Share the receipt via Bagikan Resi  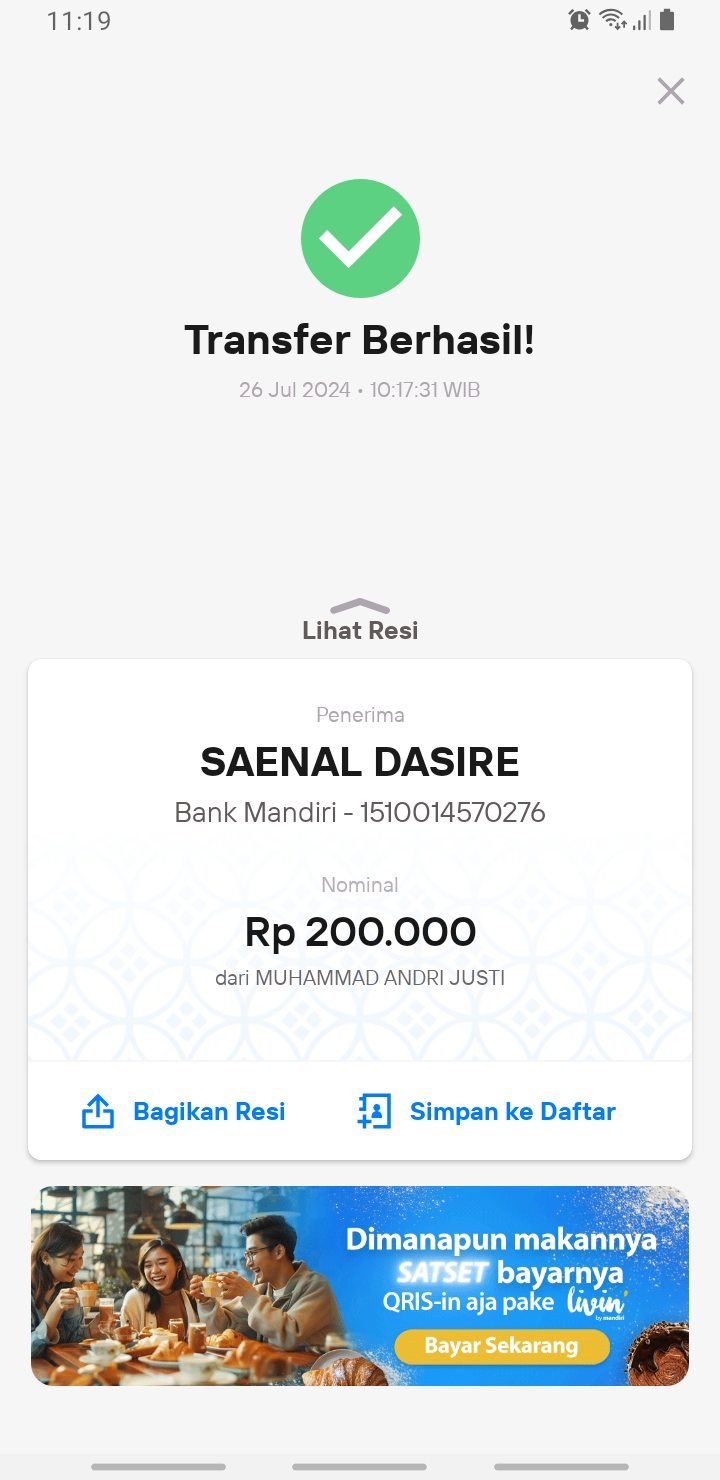(183, 1111)
